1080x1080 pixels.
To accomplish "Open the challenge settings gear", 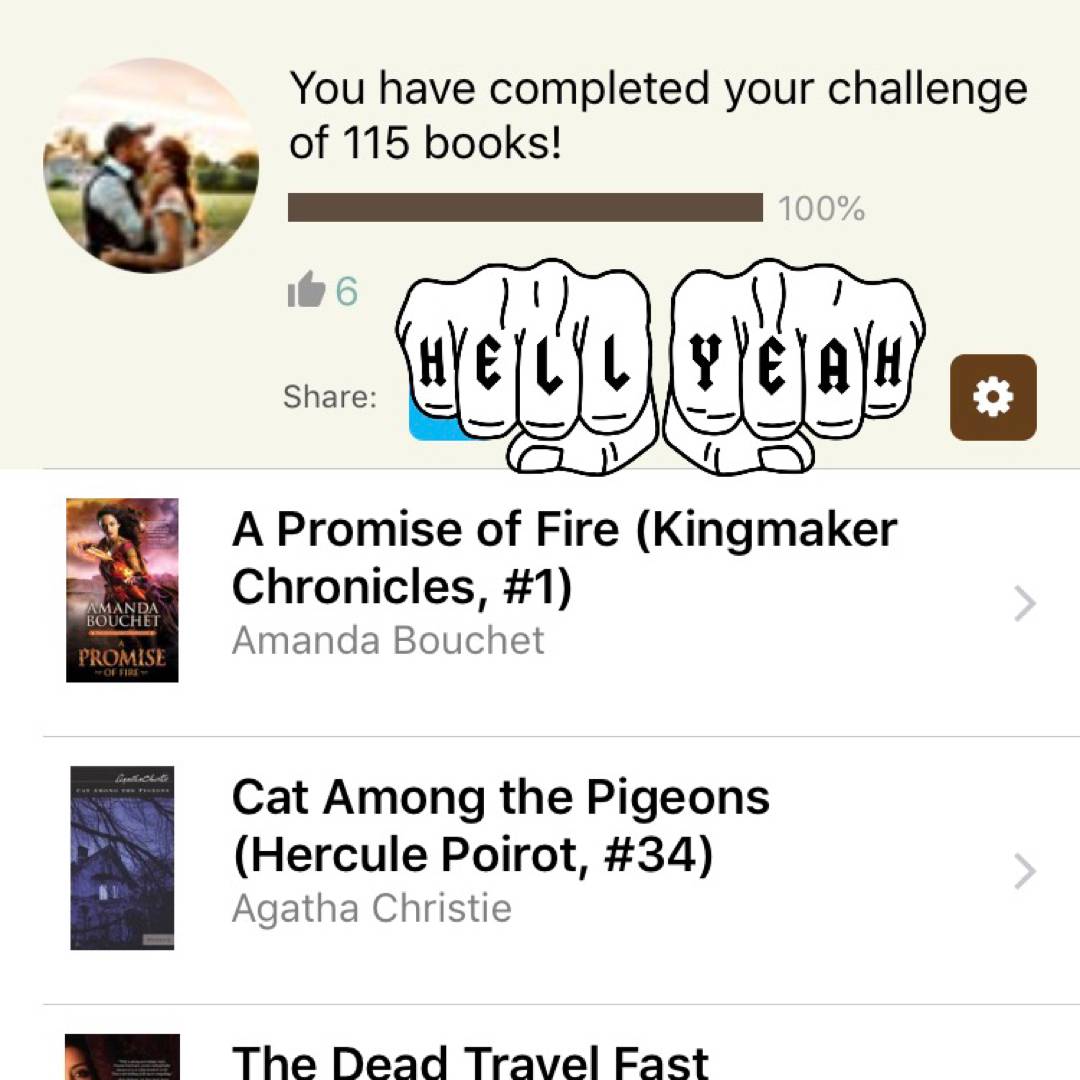I will pyautogui.click(x=992, y=398).
